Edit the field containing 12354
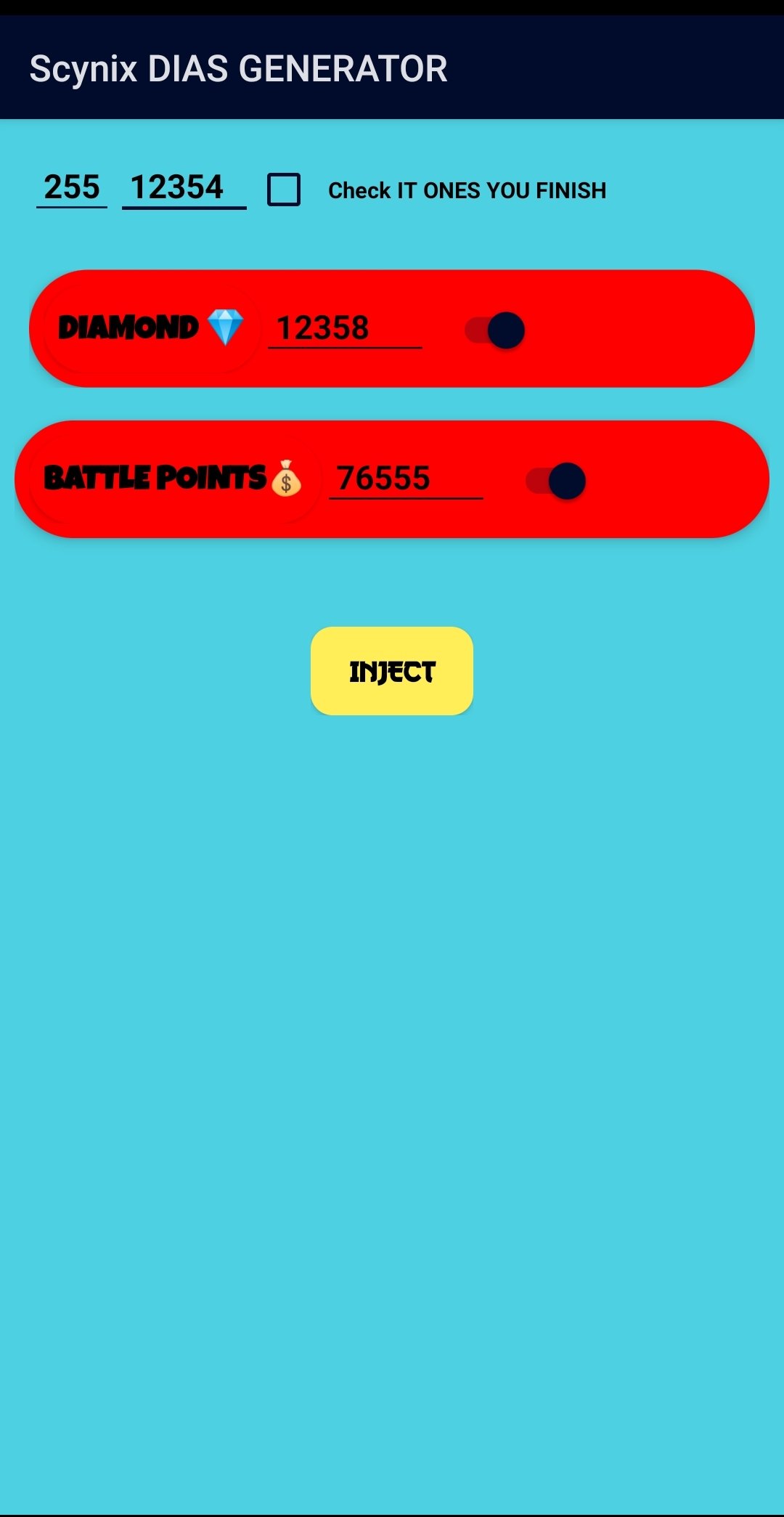Screen dimensions: 784x1517 pyautogui.click(x=184, y=188)
